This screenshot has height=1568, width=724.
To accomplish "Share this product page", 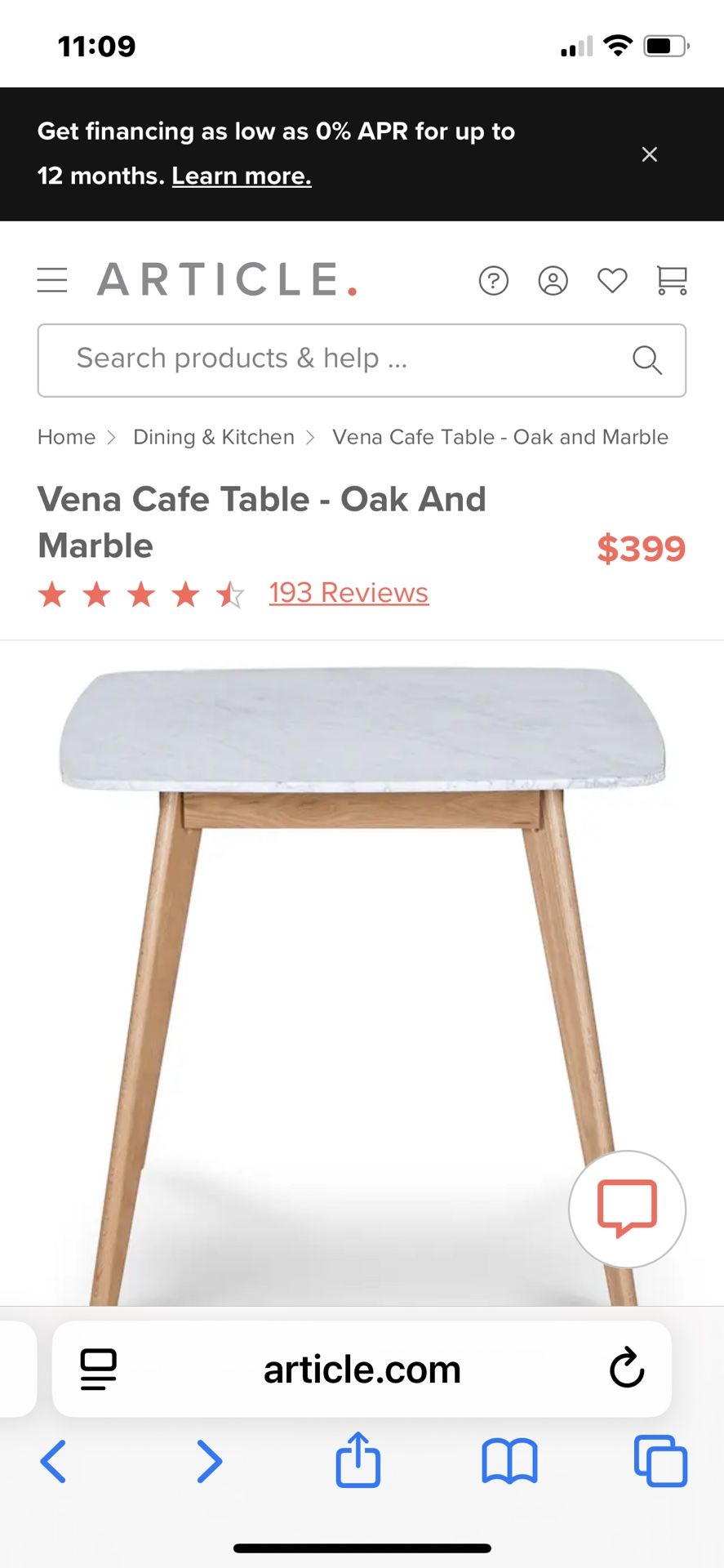I will [358, 1459].
